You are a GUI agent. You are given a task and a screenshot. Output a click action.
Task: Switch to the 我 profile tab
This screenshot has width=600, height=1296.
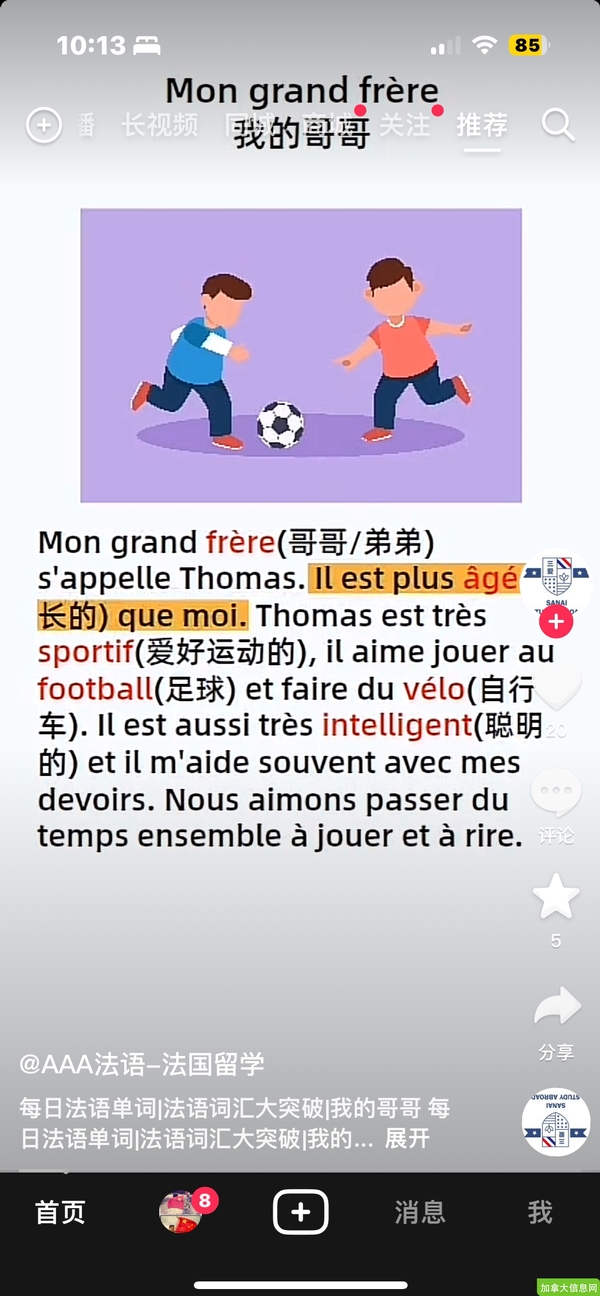[x=540, y=1212]
